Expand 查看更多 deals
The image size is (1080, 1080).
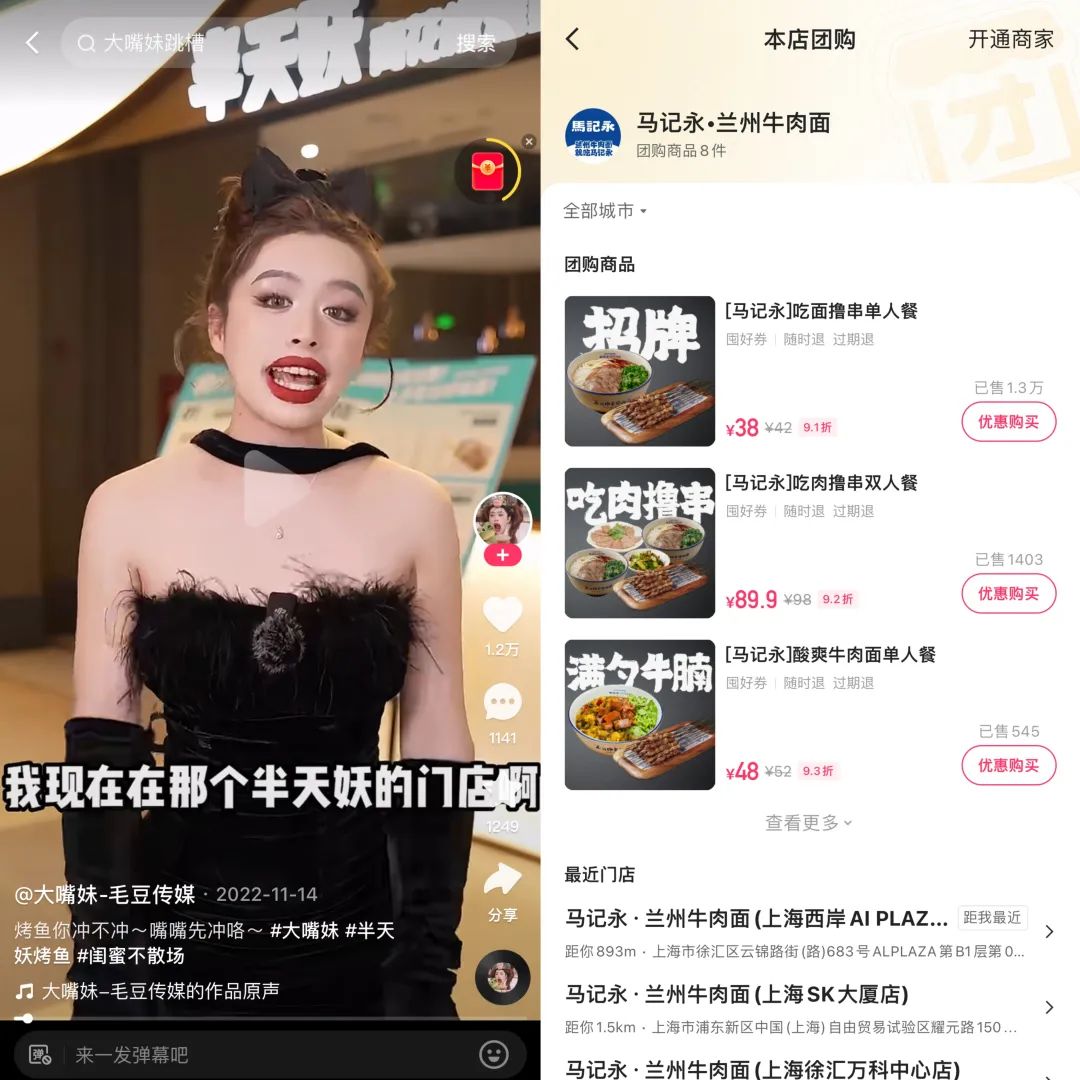tap(808, 823)
